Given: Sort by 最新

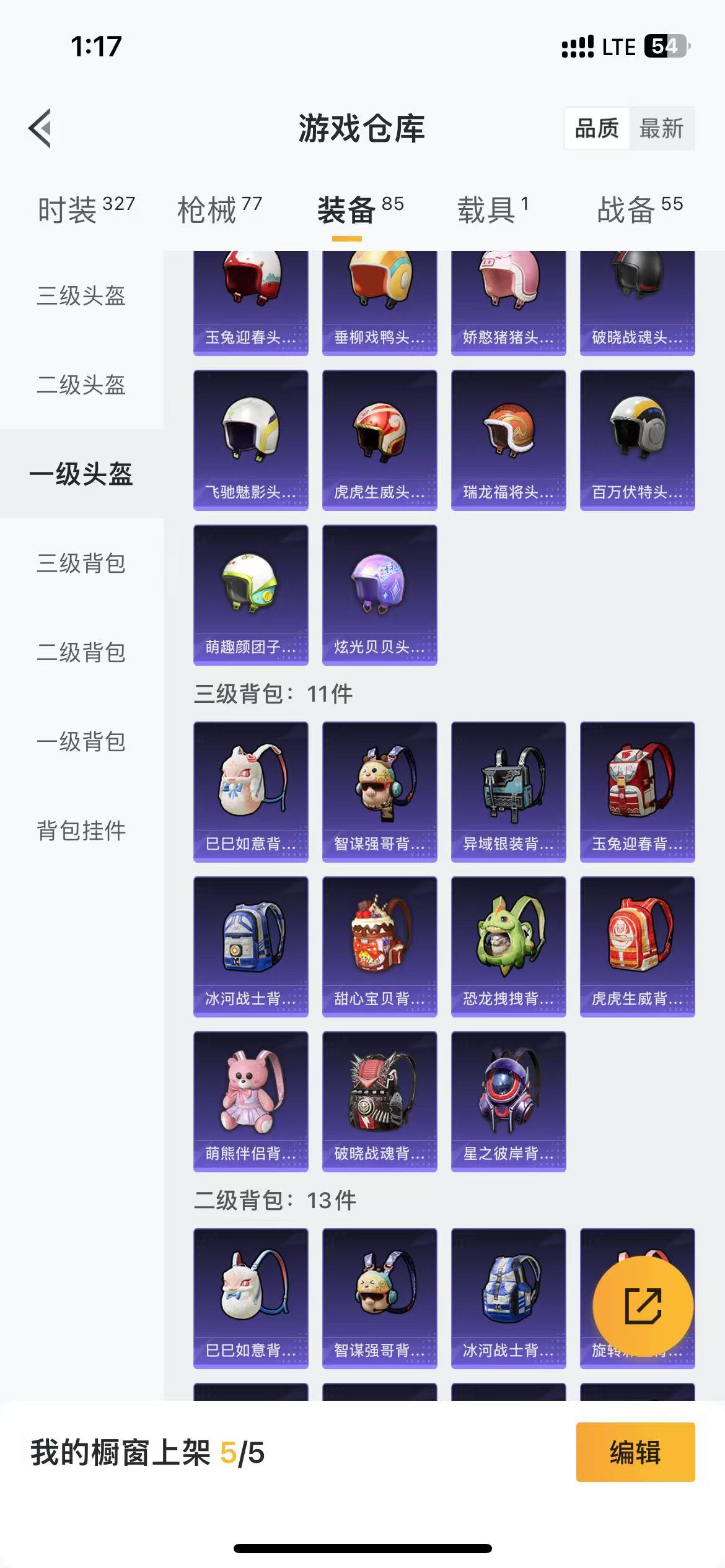Looking at the screenshot, I should point(661,129).
